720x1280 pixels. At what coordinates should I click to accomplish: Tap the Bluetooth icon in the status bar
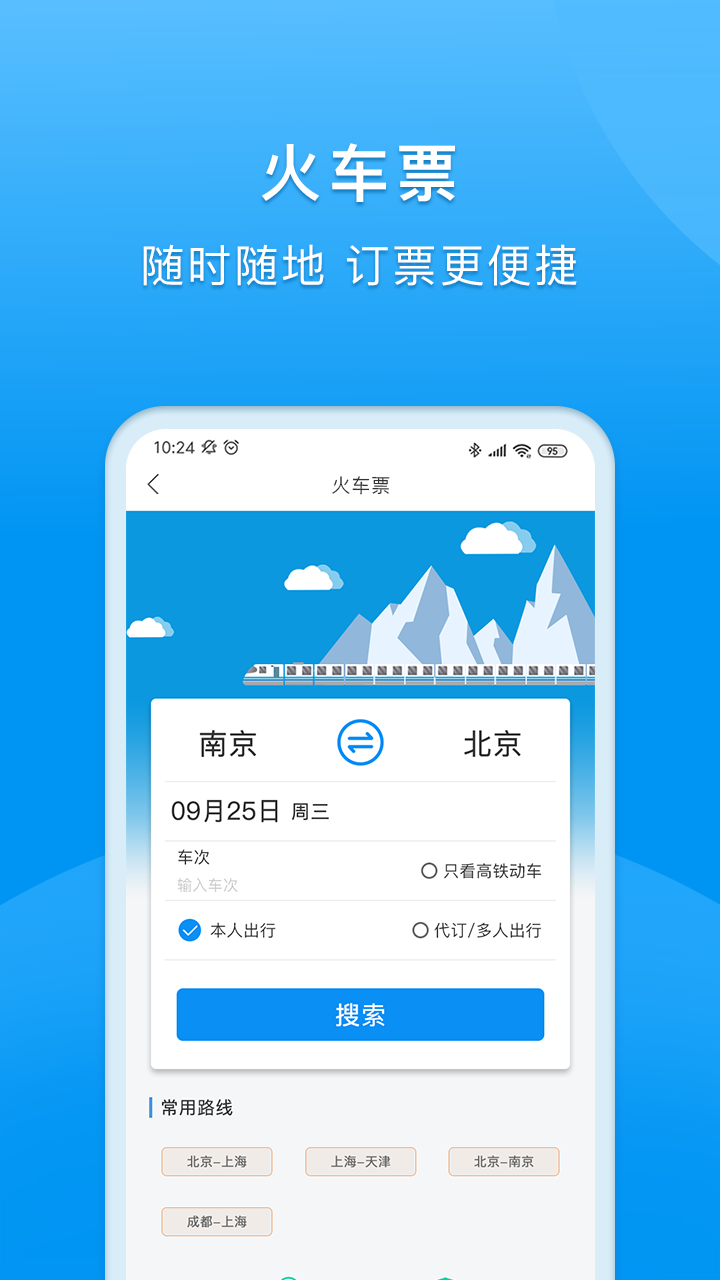(x=477, y=451)
